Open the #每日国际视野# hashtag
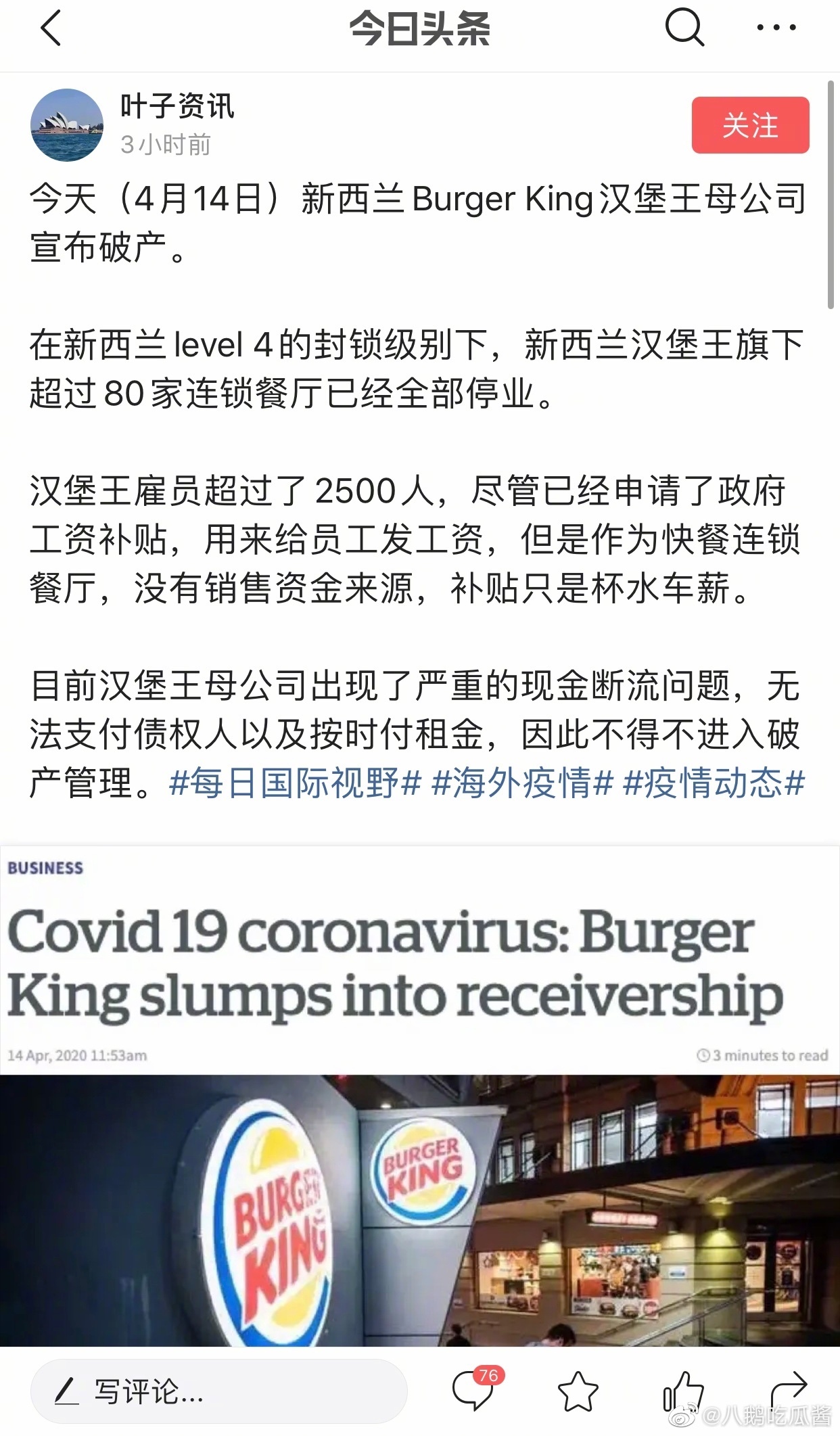840x1436 pixels. (x=295, y=783)
